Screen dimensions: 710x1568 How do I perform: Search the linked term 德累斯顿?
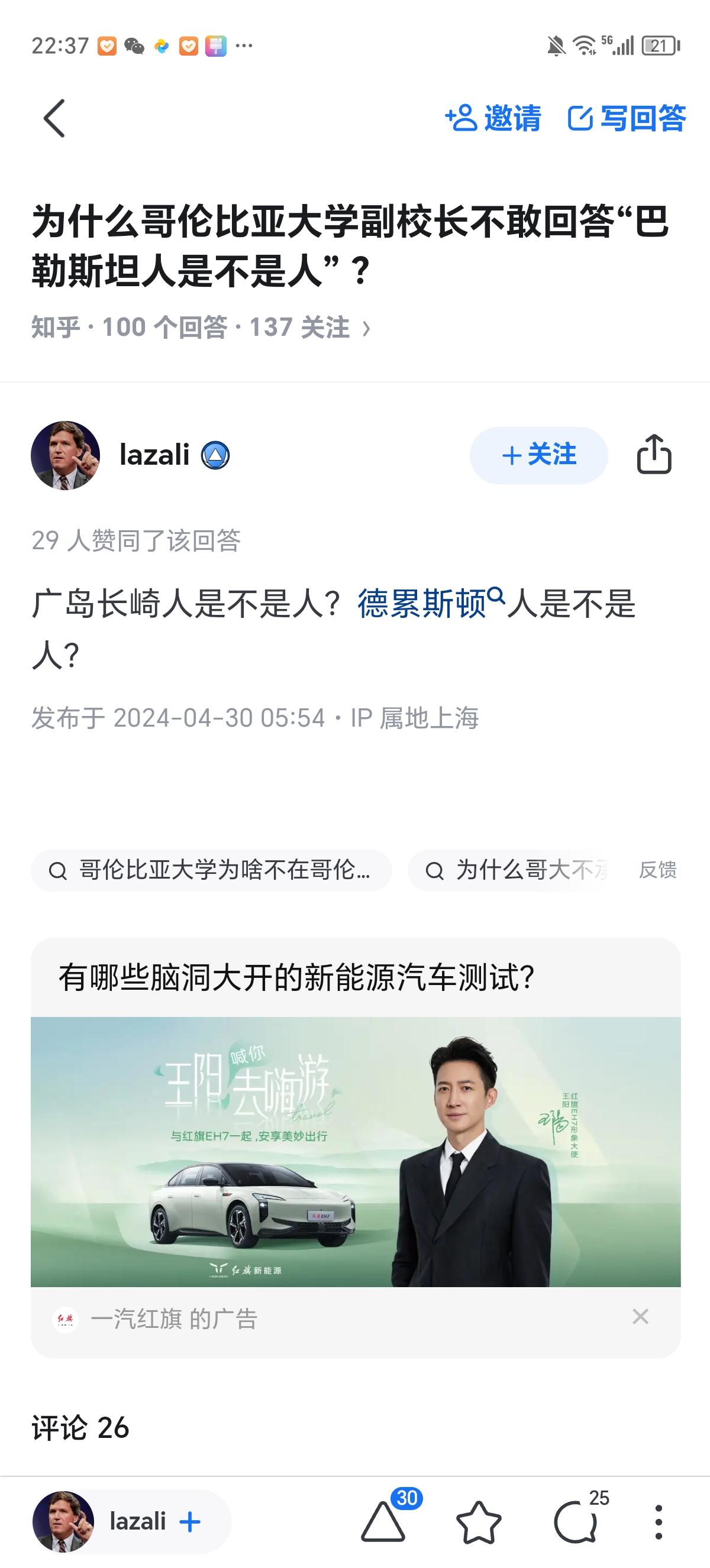422,604
